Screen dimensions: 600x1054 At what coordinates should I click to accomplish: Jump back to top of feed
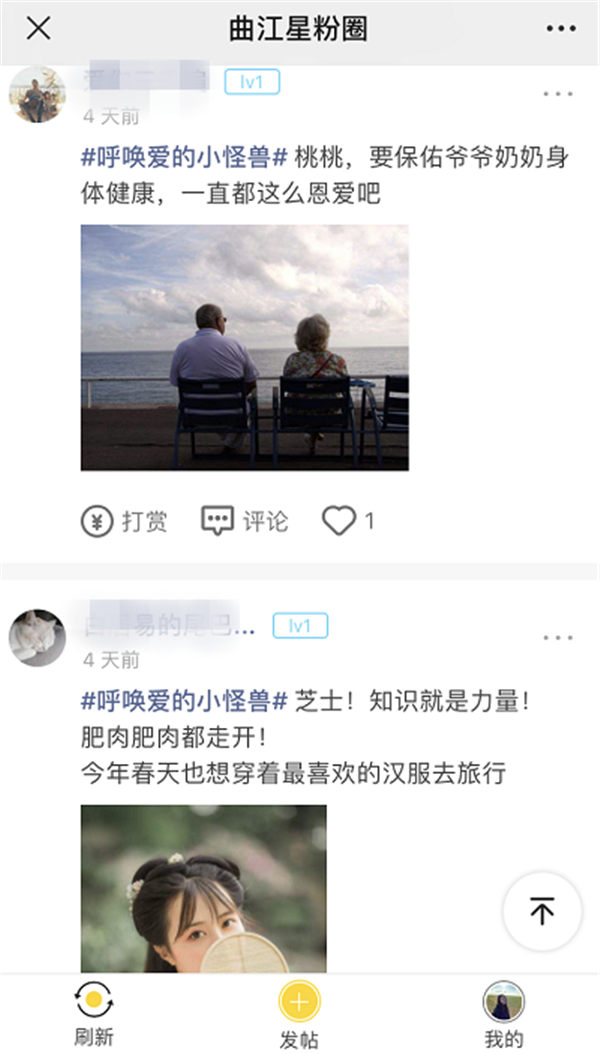(541, 911)
